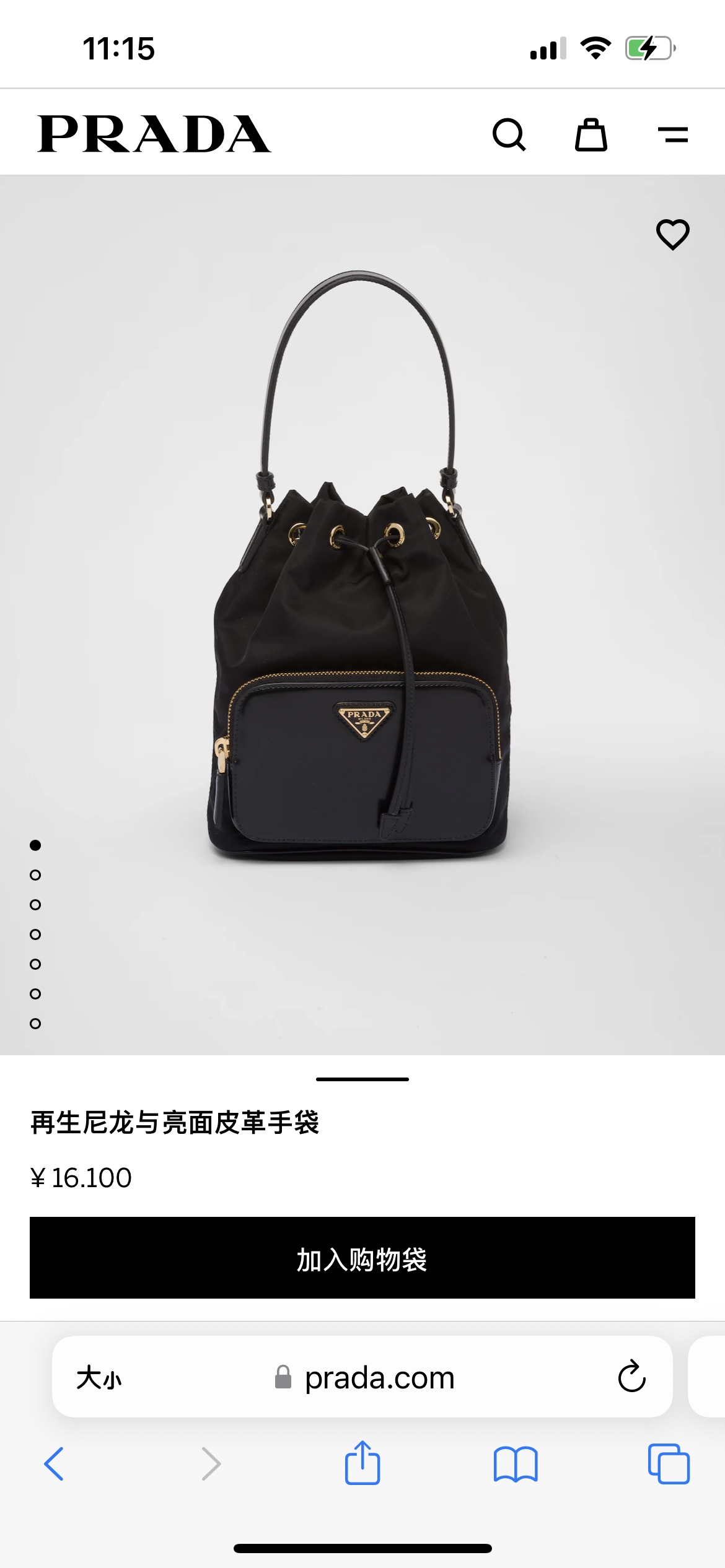Open the search magnifier icon

(509, 134)
